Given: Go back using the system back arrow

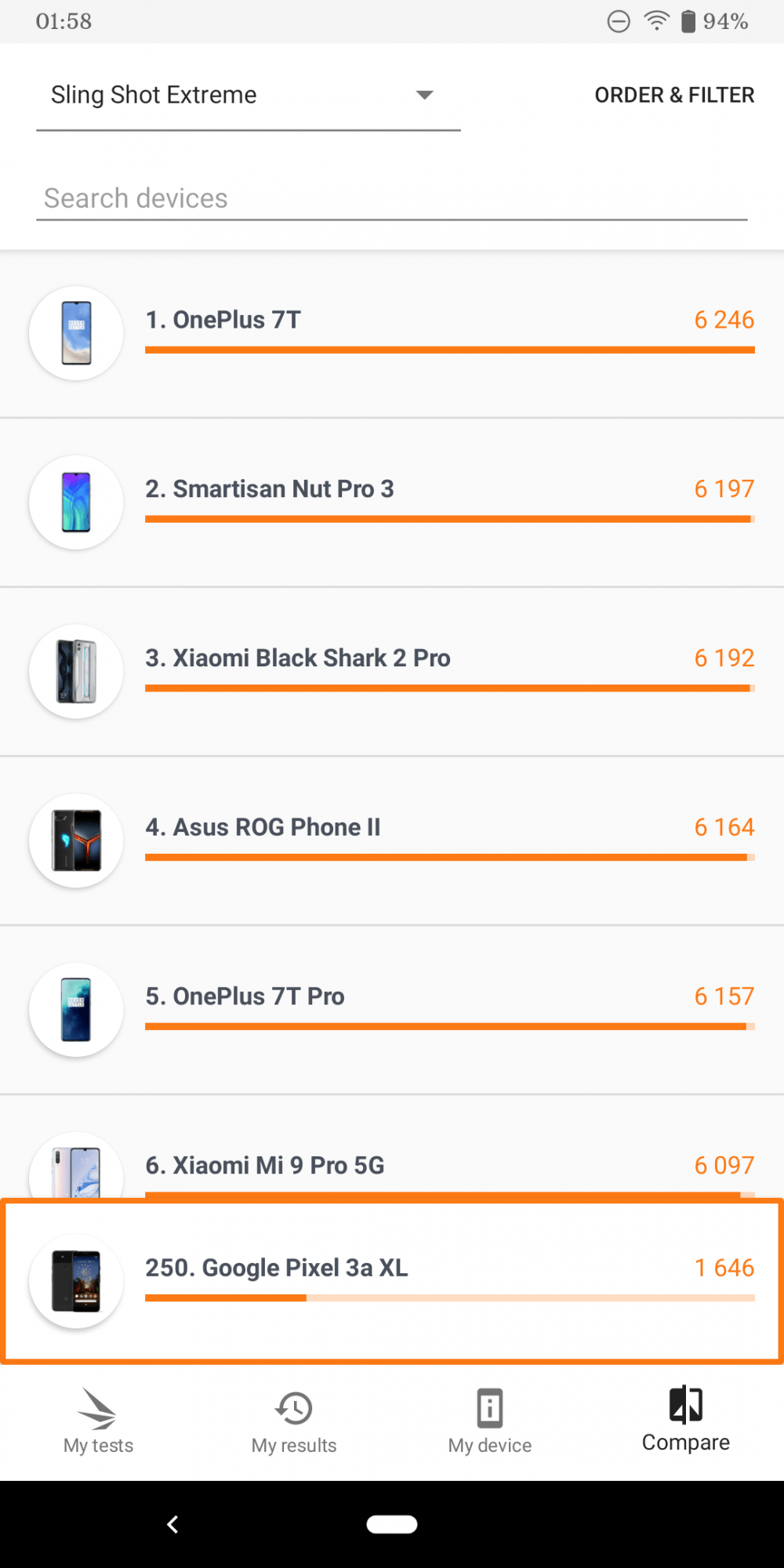Looking at the screenshot, I should coord(173,1524).
